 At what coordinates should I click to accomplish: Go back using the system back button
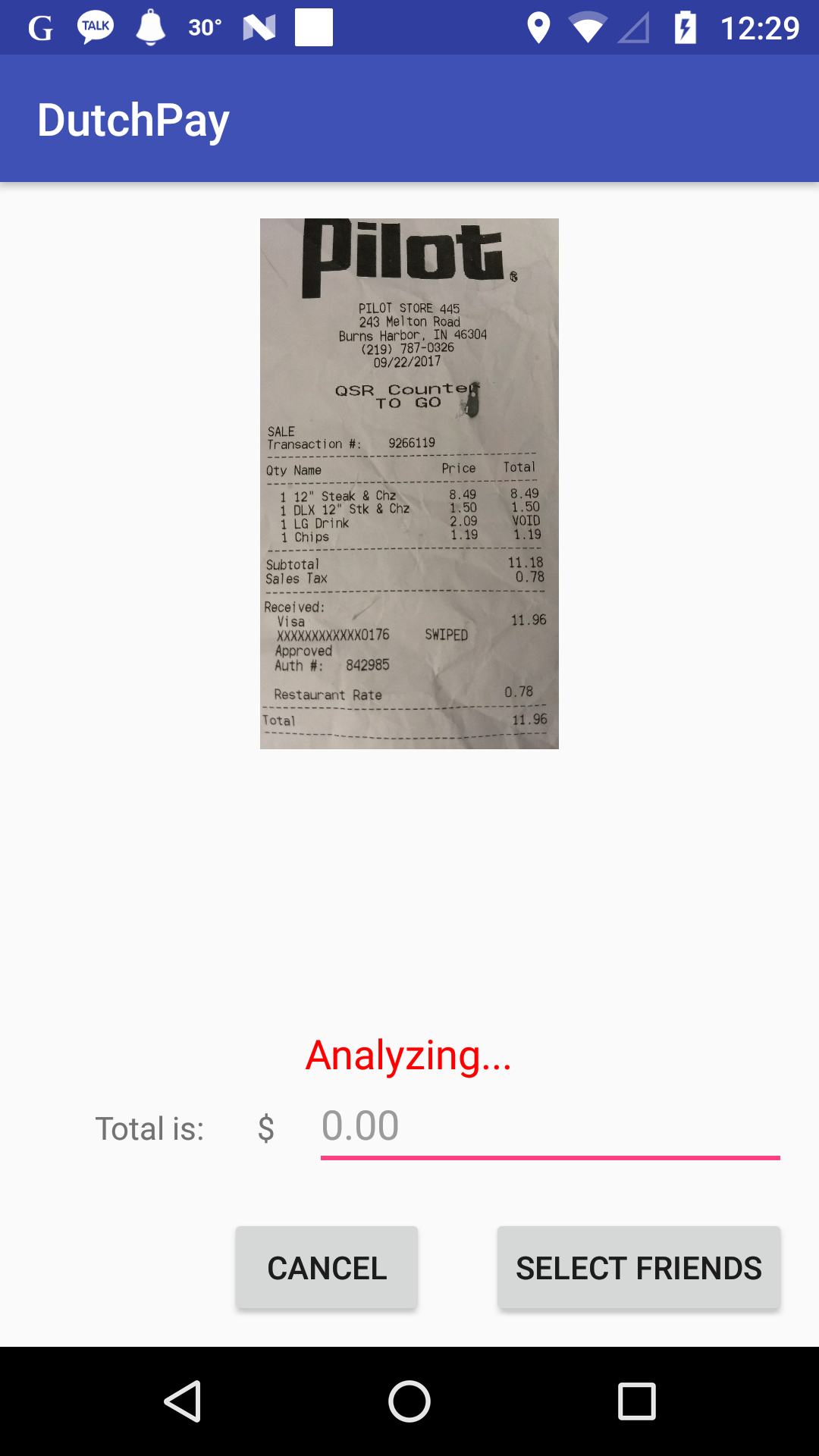click(183, 1401)
